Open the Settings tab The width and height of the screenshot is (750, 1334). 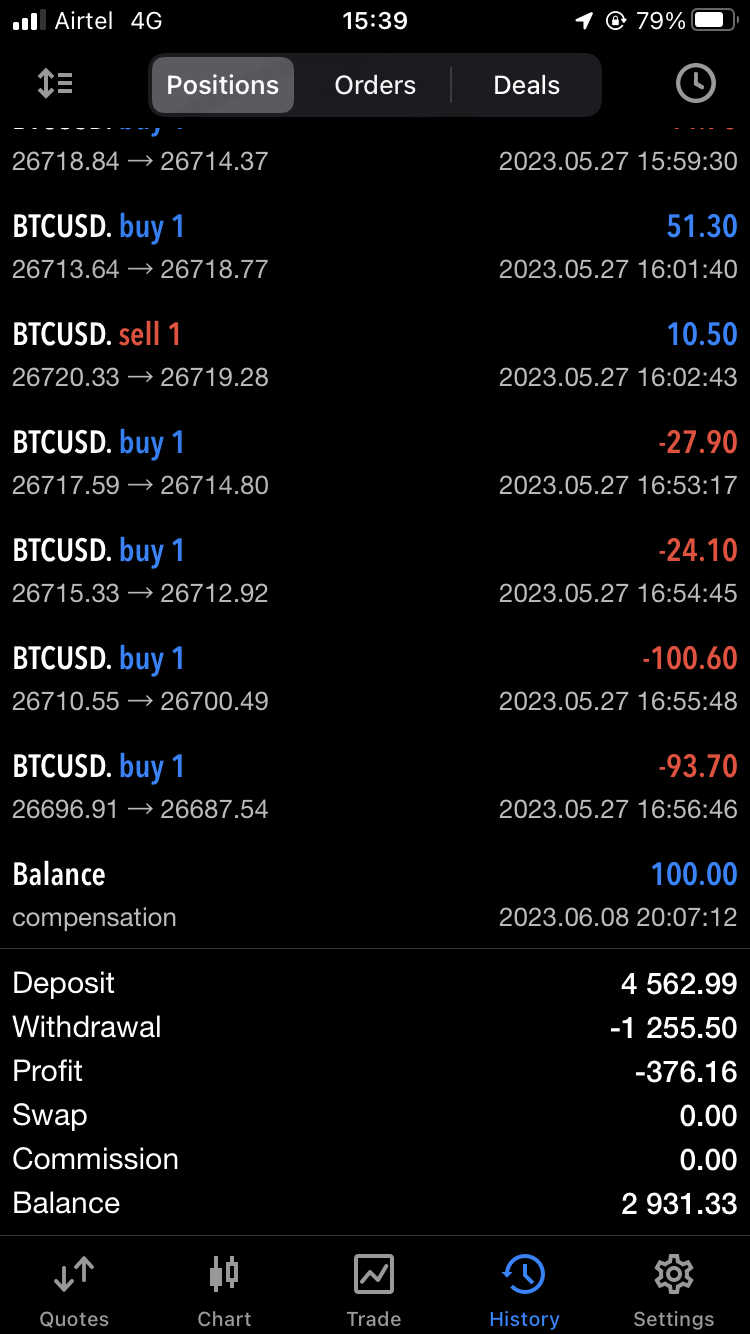click(x=674, y=1290)
